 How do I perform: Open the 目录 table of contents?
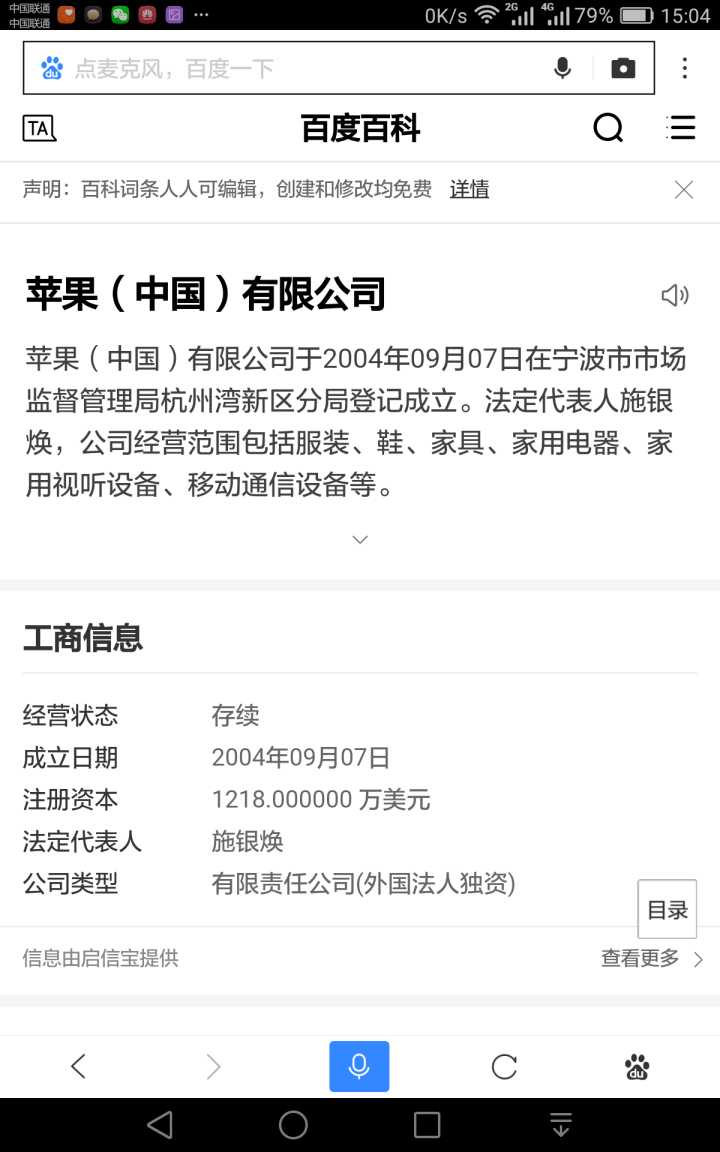pos(667,909)
